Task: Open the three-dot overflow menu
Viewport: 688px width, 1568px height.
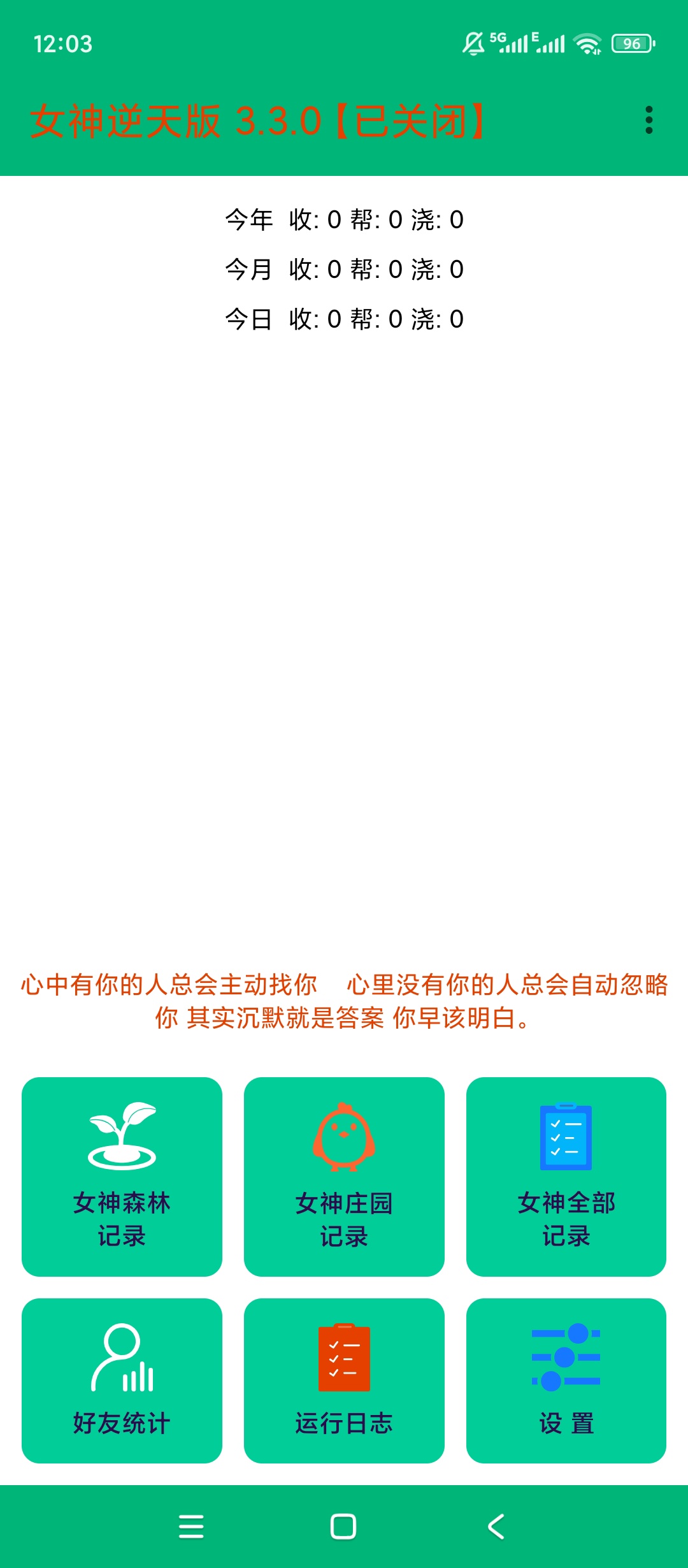Action: pyautogui.click(x=649, y=120)
